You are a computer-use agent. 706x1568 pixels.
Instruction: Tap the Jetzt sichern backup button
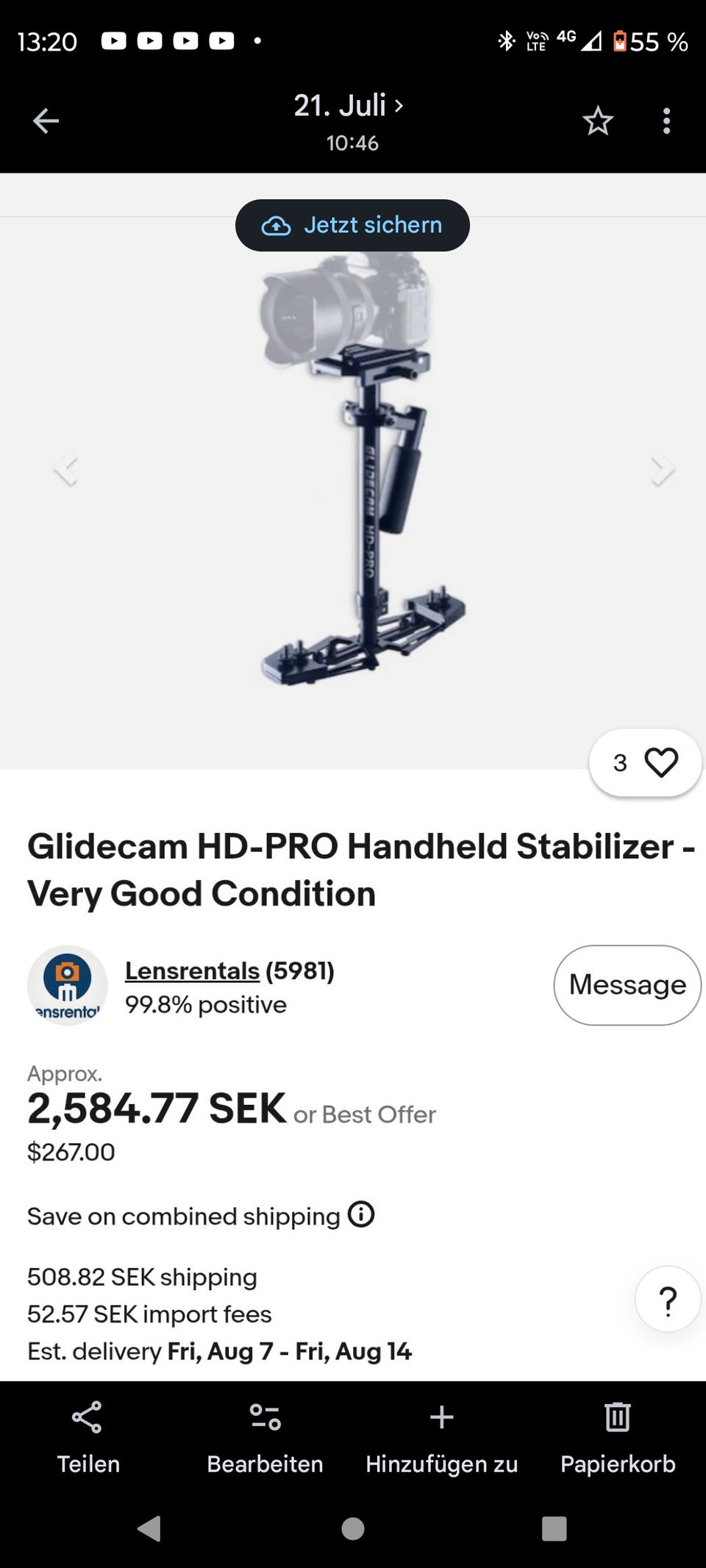point(352,225)
